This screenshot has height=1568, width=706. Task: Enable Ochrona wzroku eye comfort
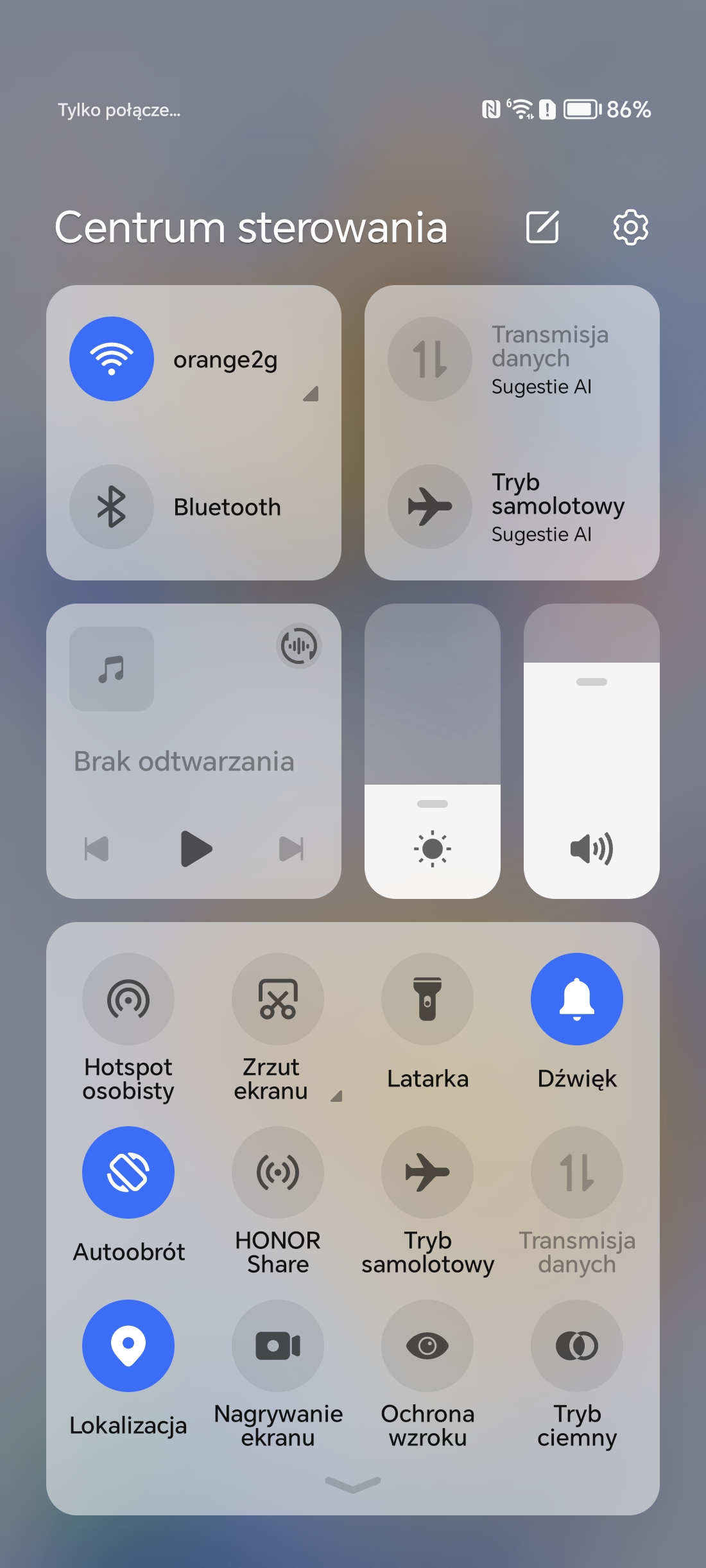point(427,1346)
